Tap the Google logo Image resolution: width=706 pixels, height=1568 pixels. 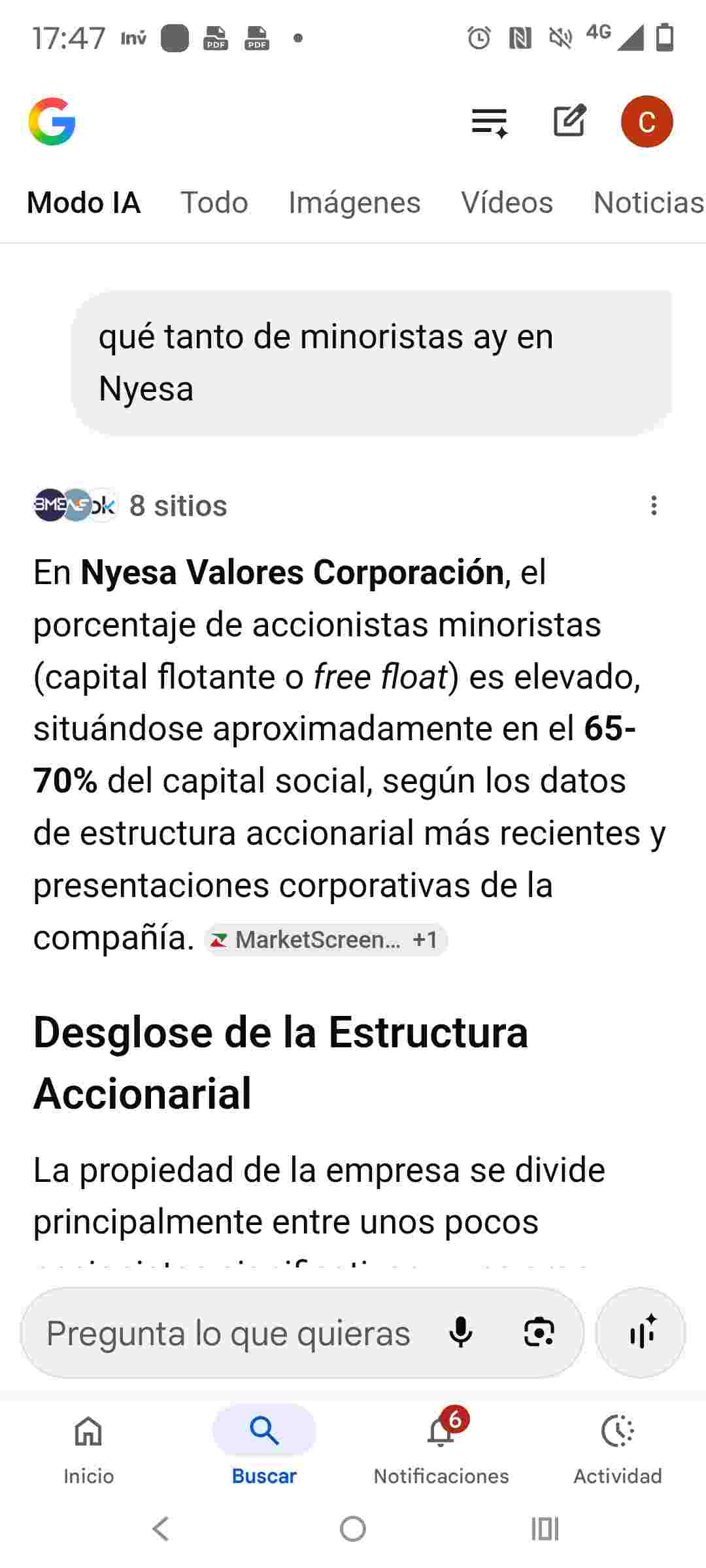pyautogui.click(x=52, y=122)
